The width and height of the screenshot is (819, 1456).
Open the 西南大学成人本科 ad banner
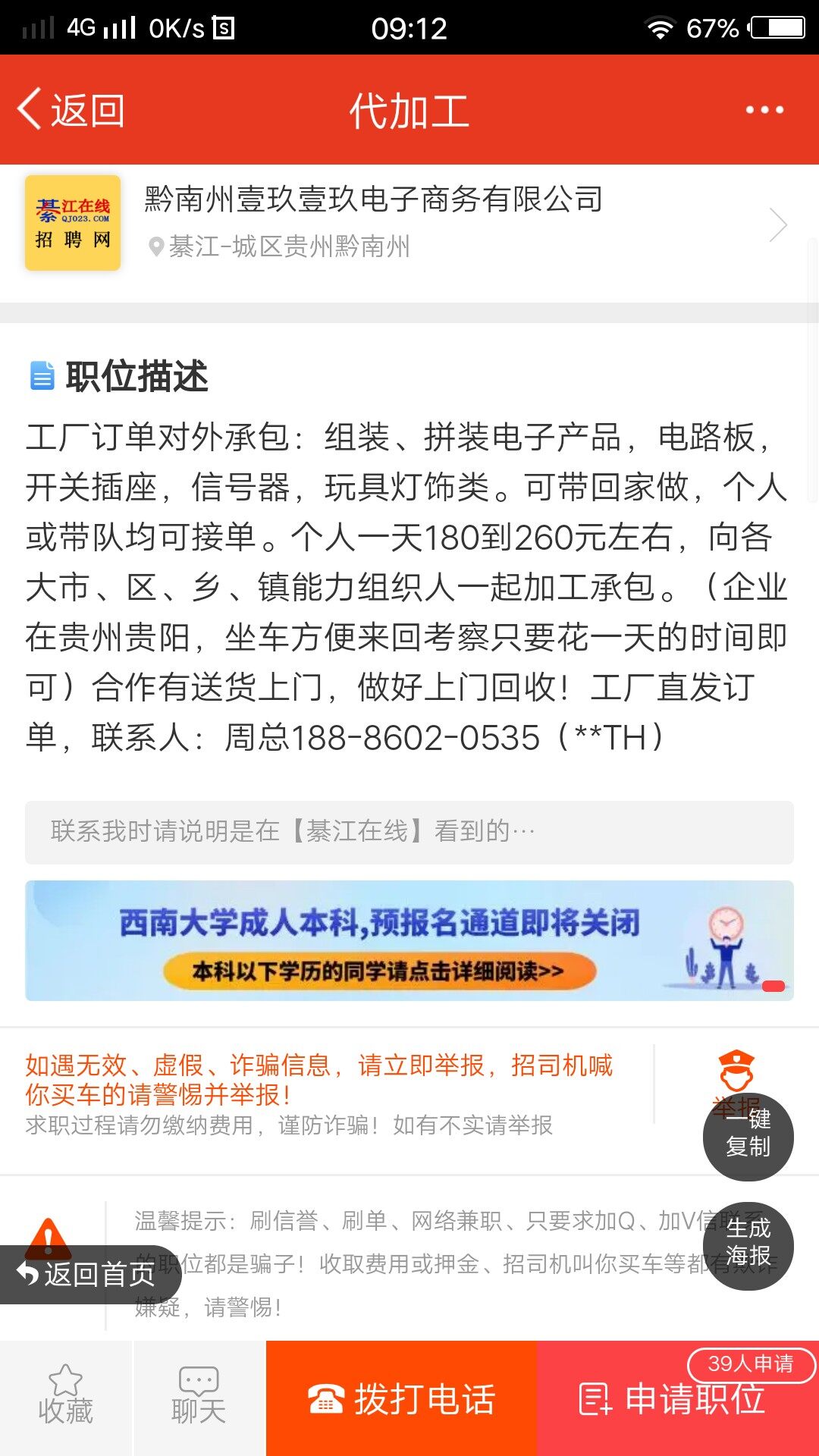tap(409, 940)
